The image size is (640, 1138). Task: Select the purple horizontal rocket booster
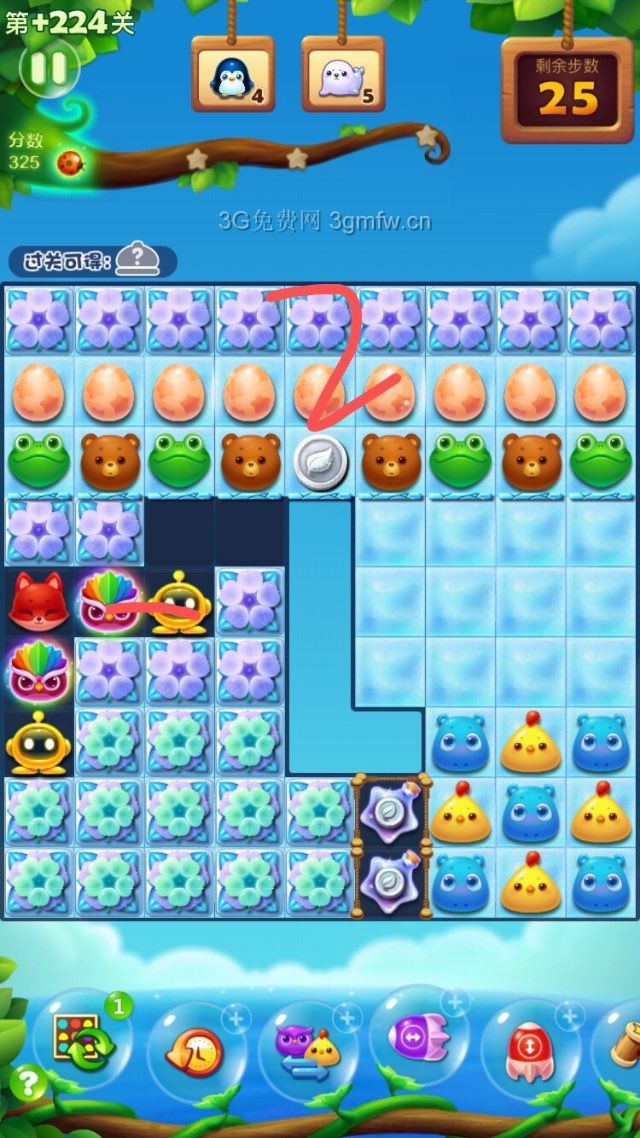pyautogui.click(x=420, y=1038)
